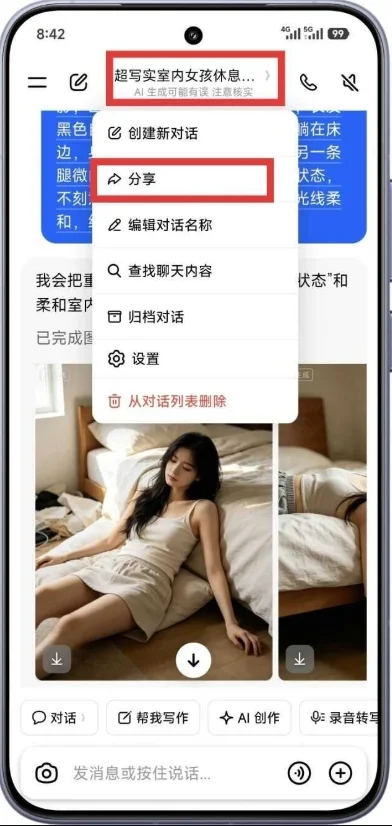Open 查找聊天内容
392x826 pixels.
pos(195,271)
